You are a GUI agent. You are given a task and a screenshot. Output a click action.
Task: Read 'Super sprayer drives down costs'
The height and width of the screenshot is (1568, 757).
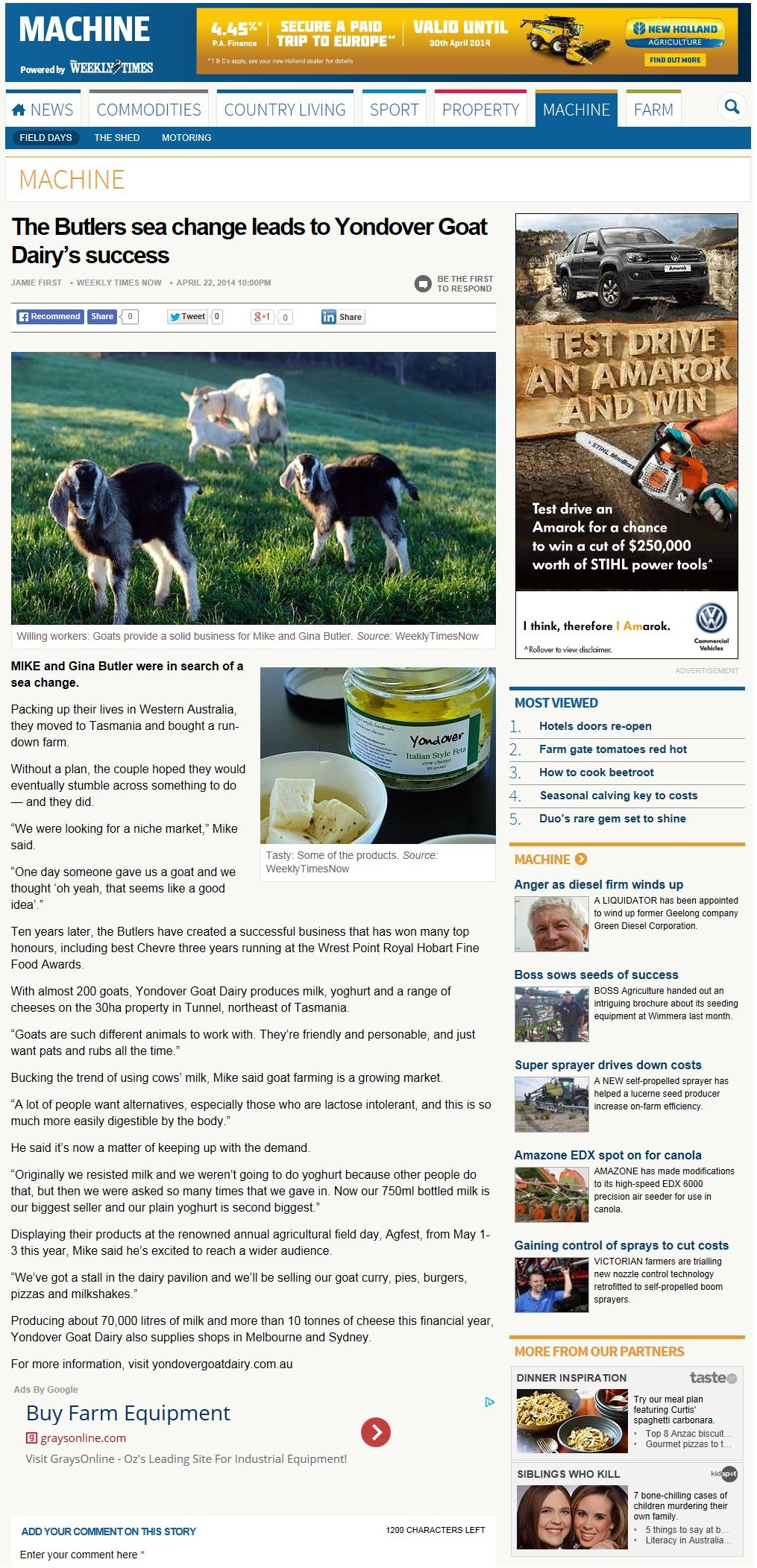[x=608, y=1065]
